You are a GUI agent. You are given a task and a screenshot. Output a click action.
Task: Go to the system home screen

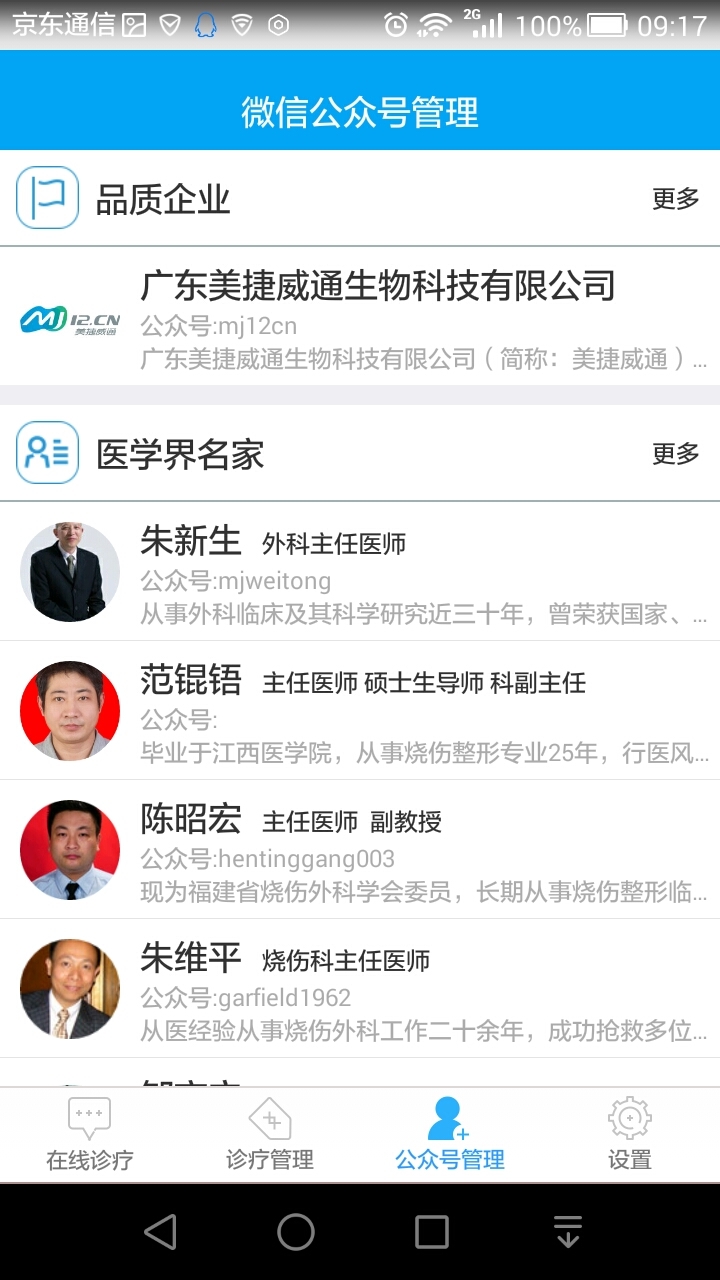coord(296,1232)
